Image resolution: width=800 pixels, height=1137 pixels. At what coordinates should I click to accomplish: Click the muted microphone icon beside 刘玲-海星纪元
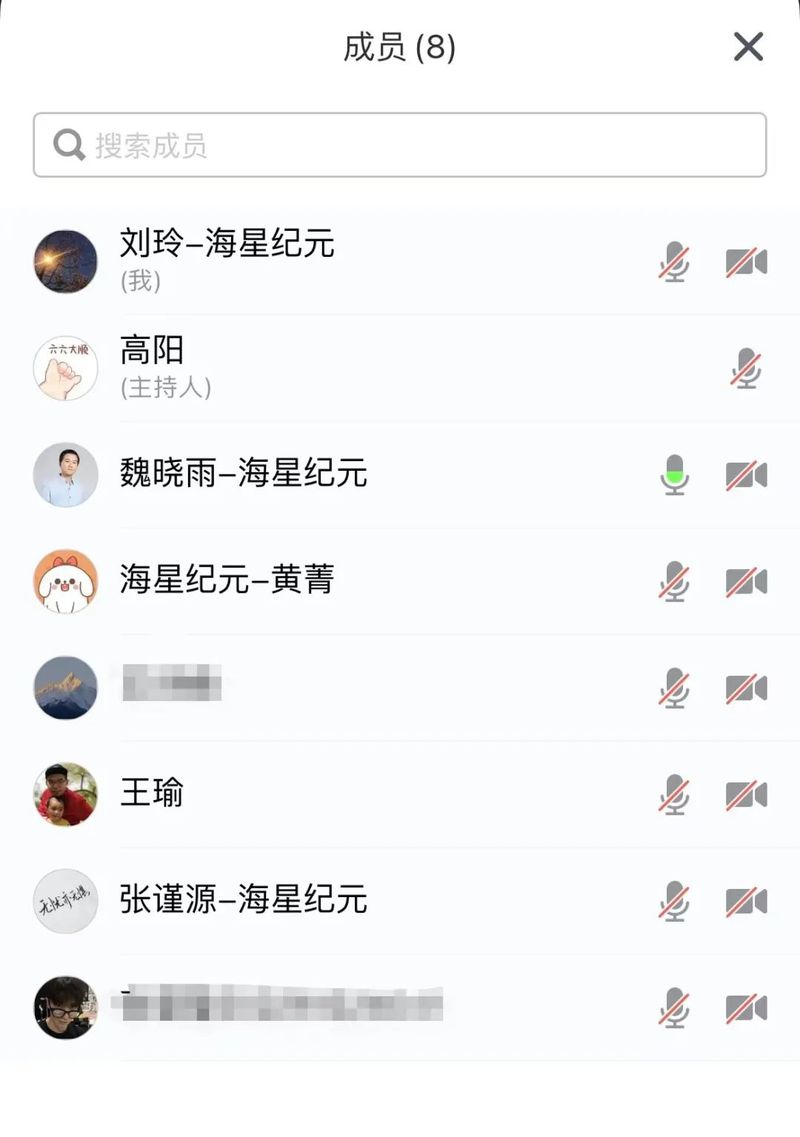click(674, 259)
